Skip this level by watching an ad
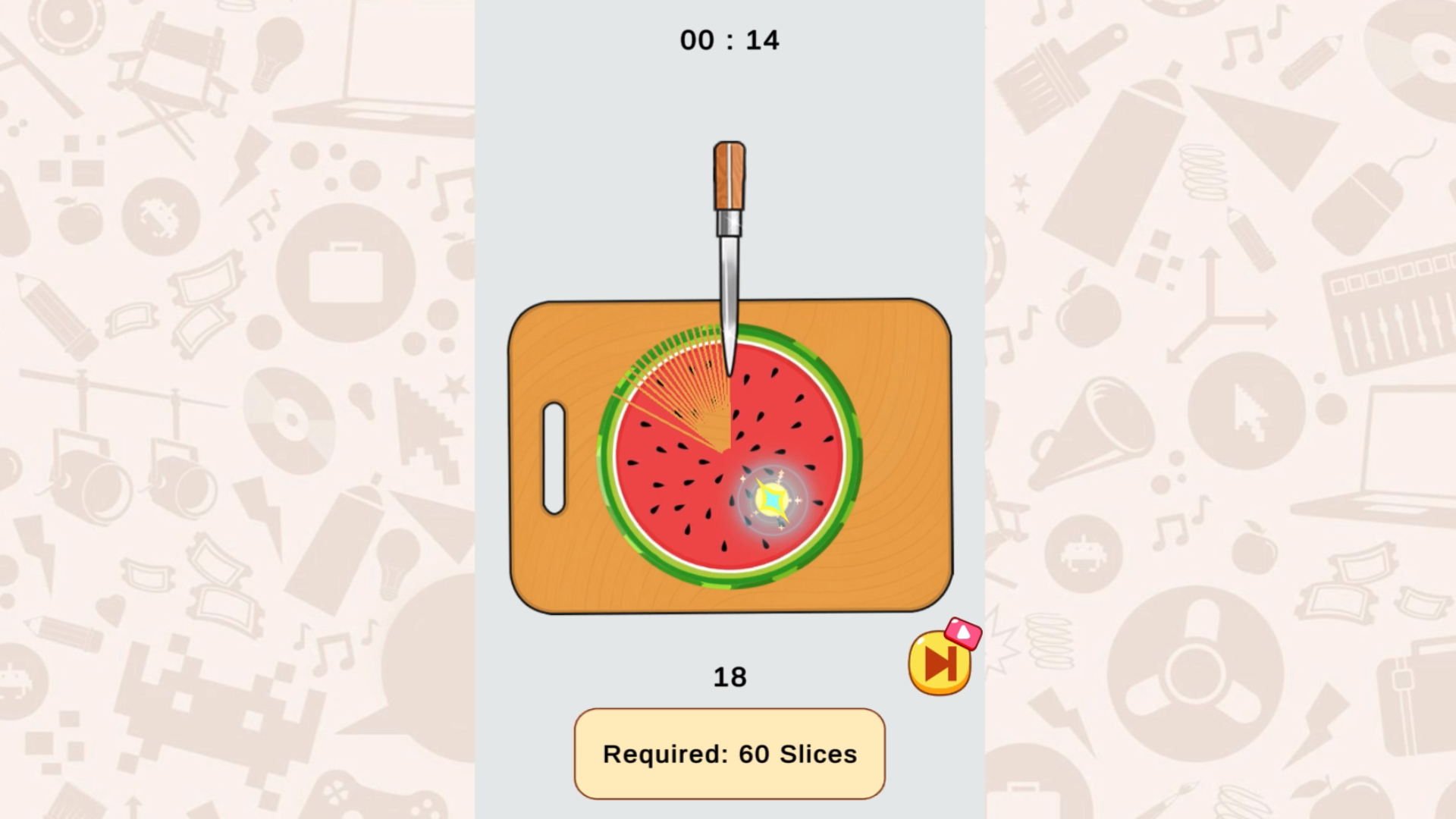Image resolution: width=1456 pixels, height=819 pixels. coord(940,664)
